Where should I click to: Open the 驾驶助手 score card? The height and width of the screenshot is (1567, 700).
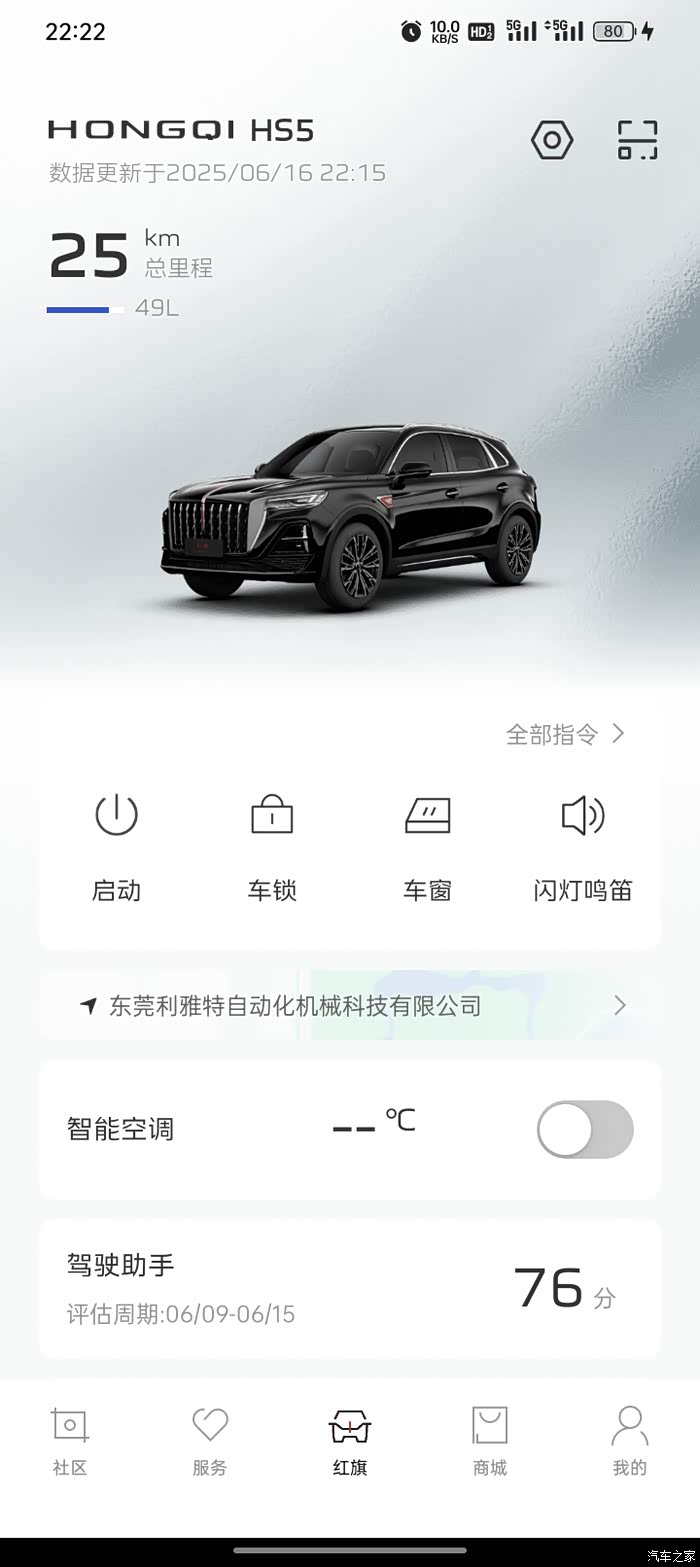coord(350,1289)
